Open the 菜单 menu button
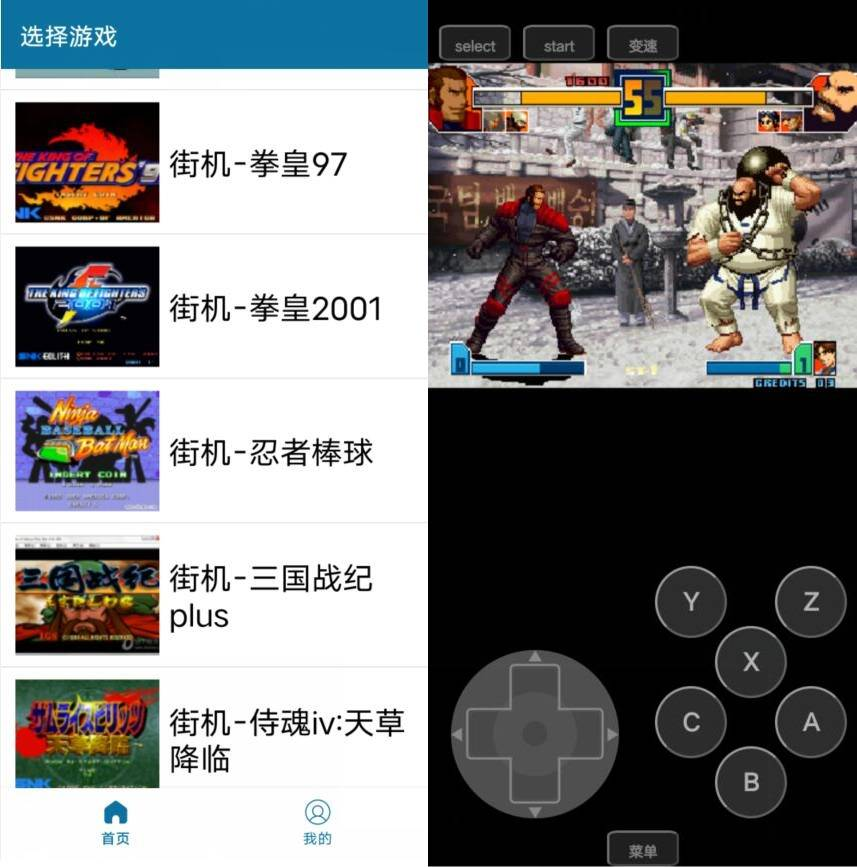 coord(643,851)
